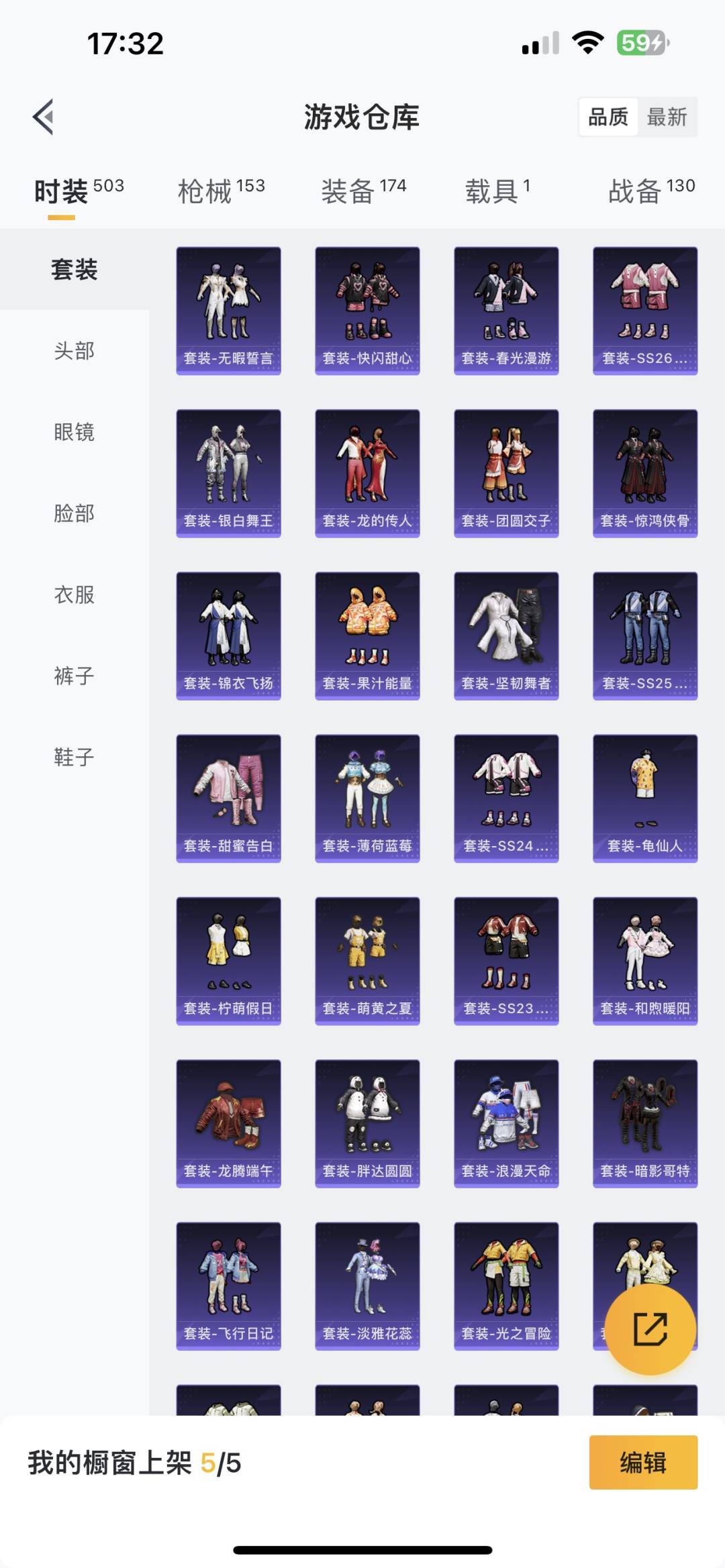Screen dimensions: 725x1568
Task: Sort items by 最新
Action: click(667, 117)
